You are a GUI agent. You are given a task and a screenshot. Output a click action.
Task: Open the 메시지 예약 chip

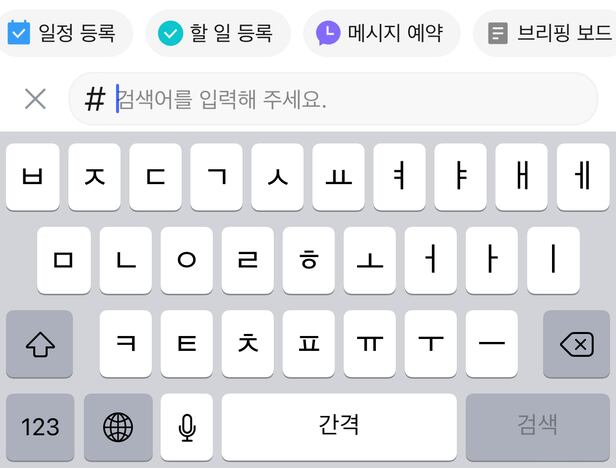point(380,33)
